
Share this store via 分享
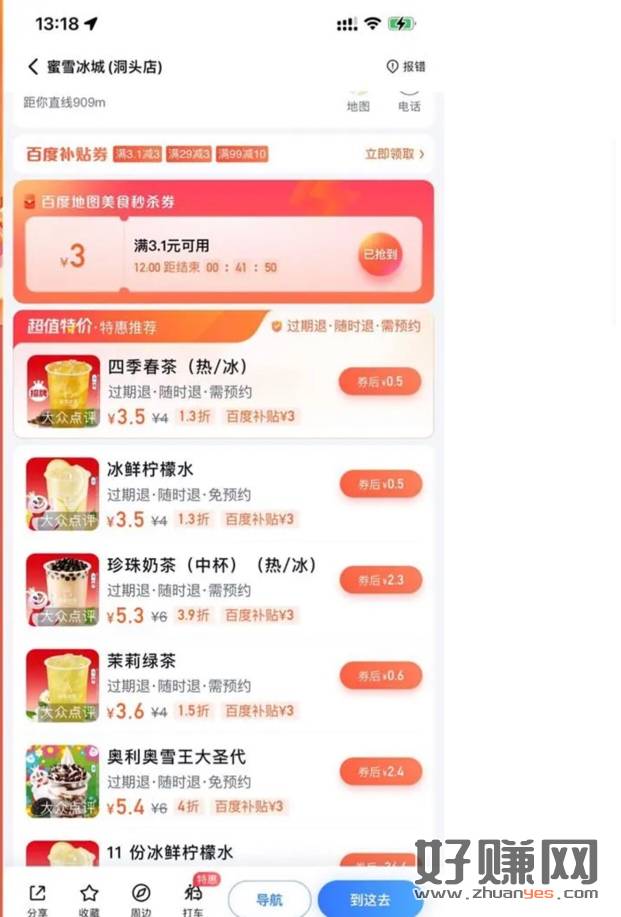tap(37, 899)
